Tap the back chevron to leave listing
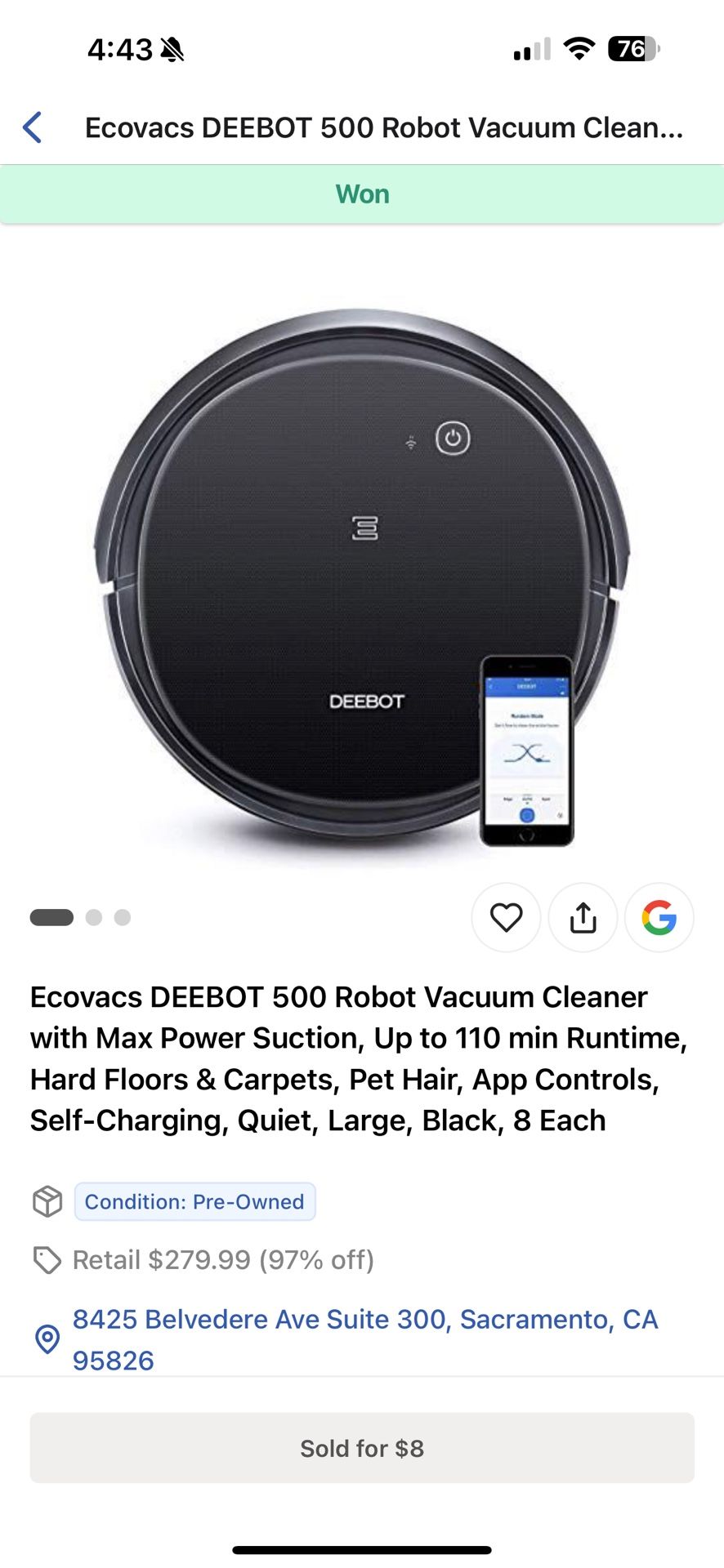The width and height of the screenshot is (724, 1568). point(31,127)
